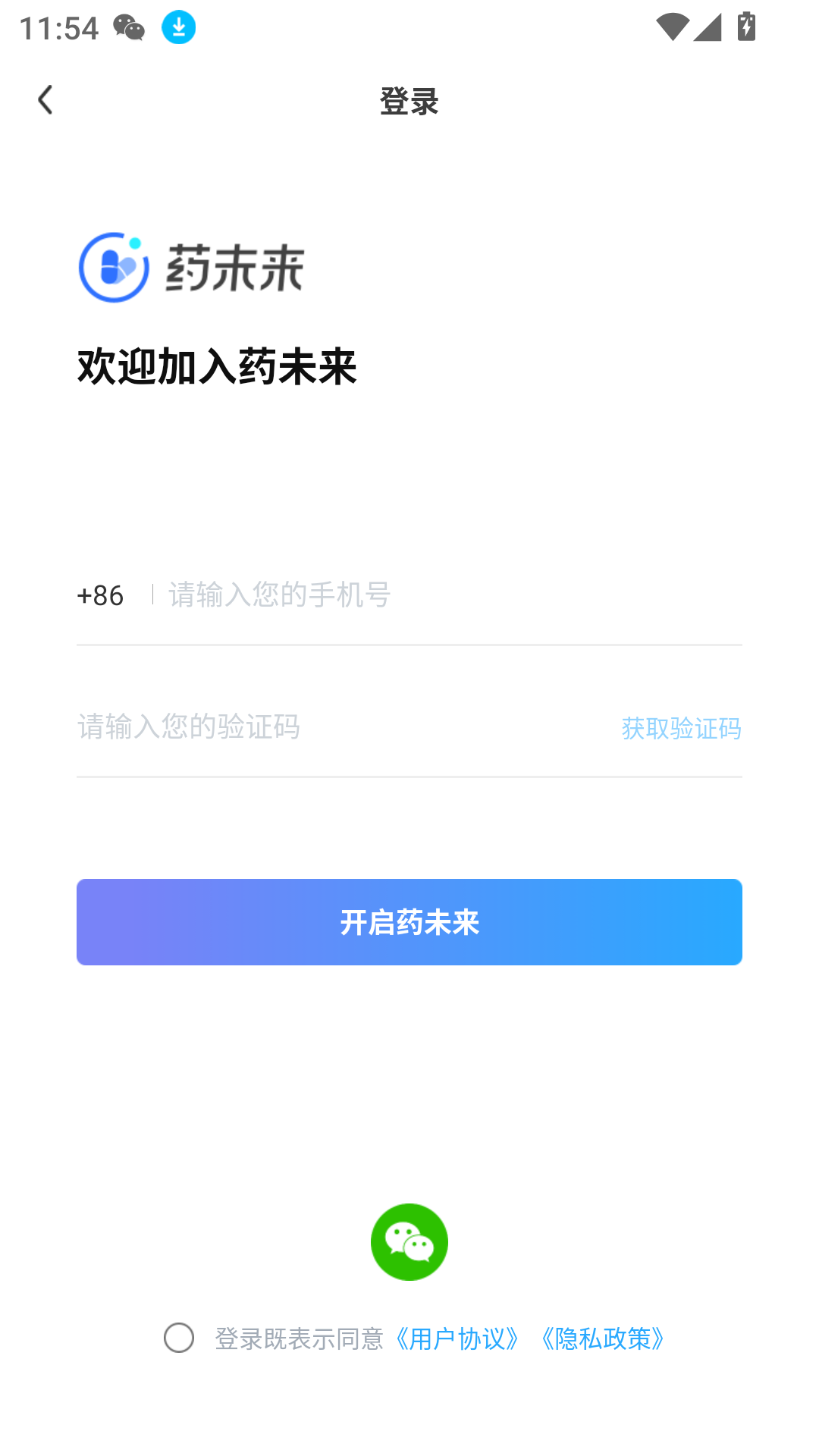Open the 《隐私政策》 link
The height and width of the screenshot is (1456, 819).
coord(603,1339)
